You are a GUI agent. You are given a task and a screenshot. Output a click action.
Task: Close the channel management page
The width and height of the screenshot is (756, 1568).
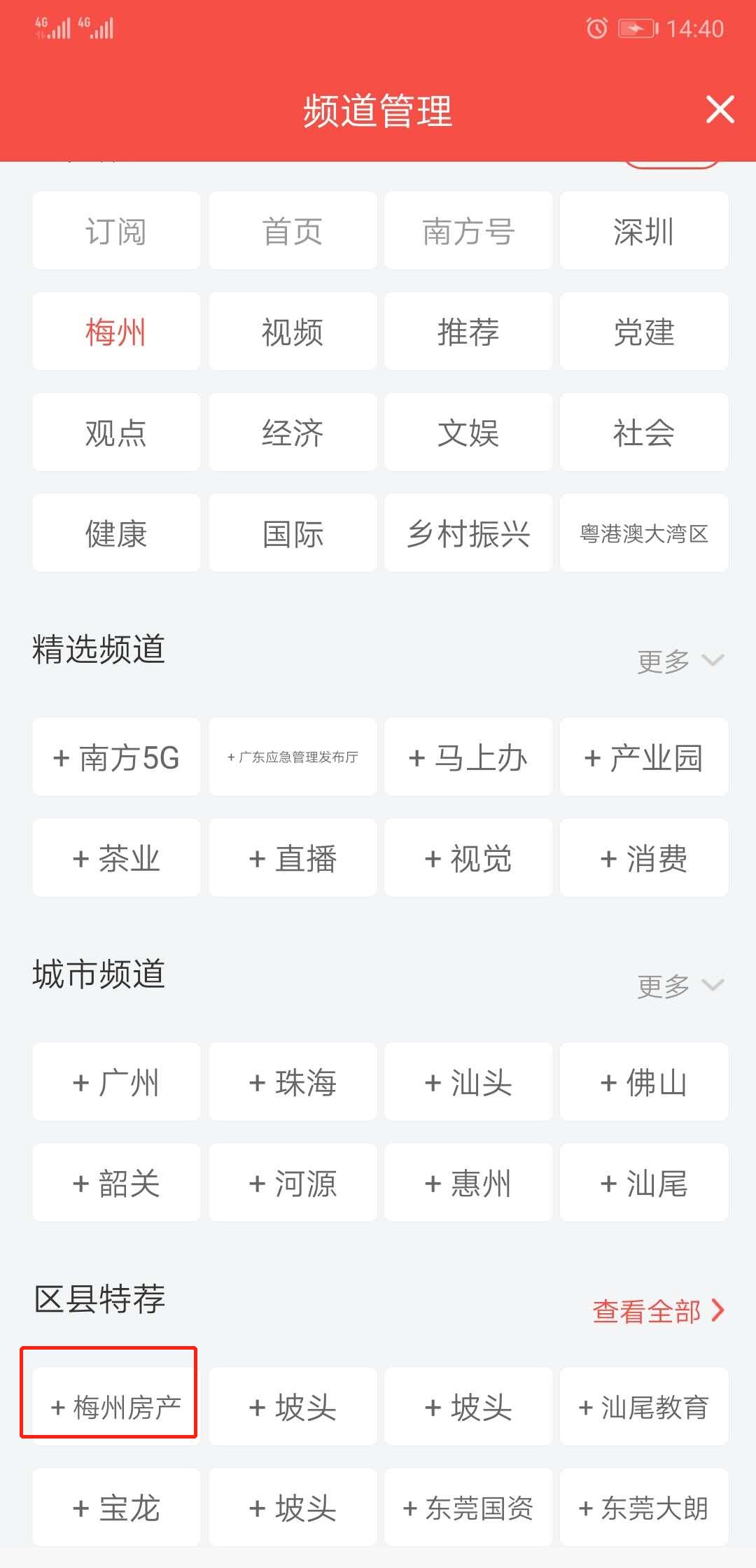click(720, 110)
